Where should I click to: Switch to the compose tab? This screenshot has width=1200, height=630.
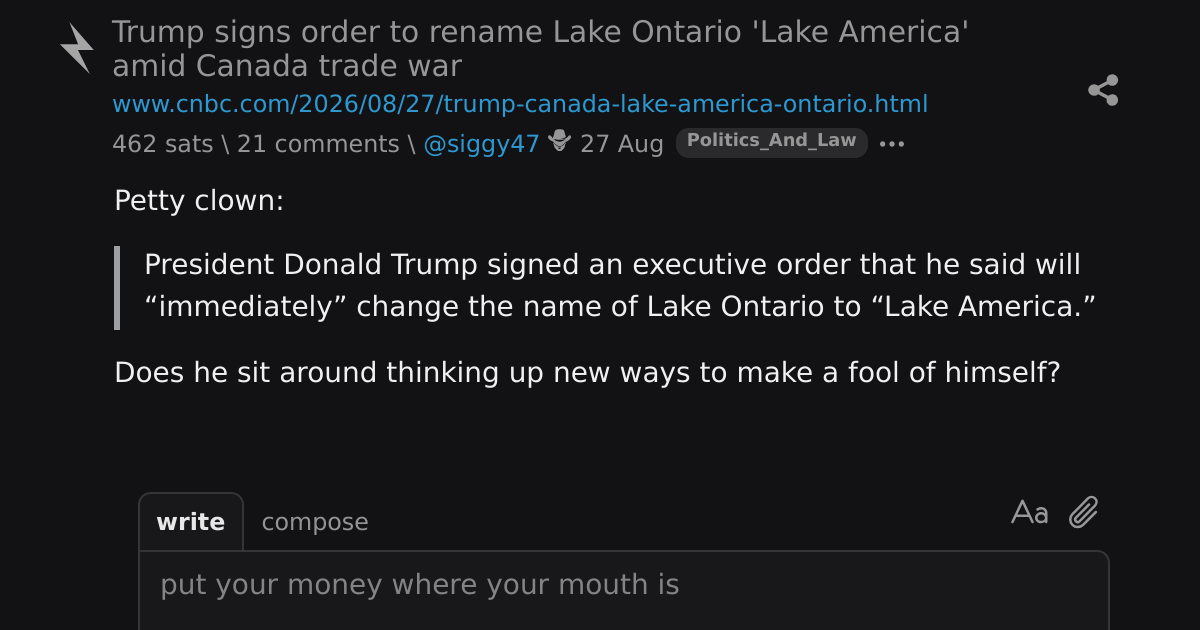click(315, 522)
